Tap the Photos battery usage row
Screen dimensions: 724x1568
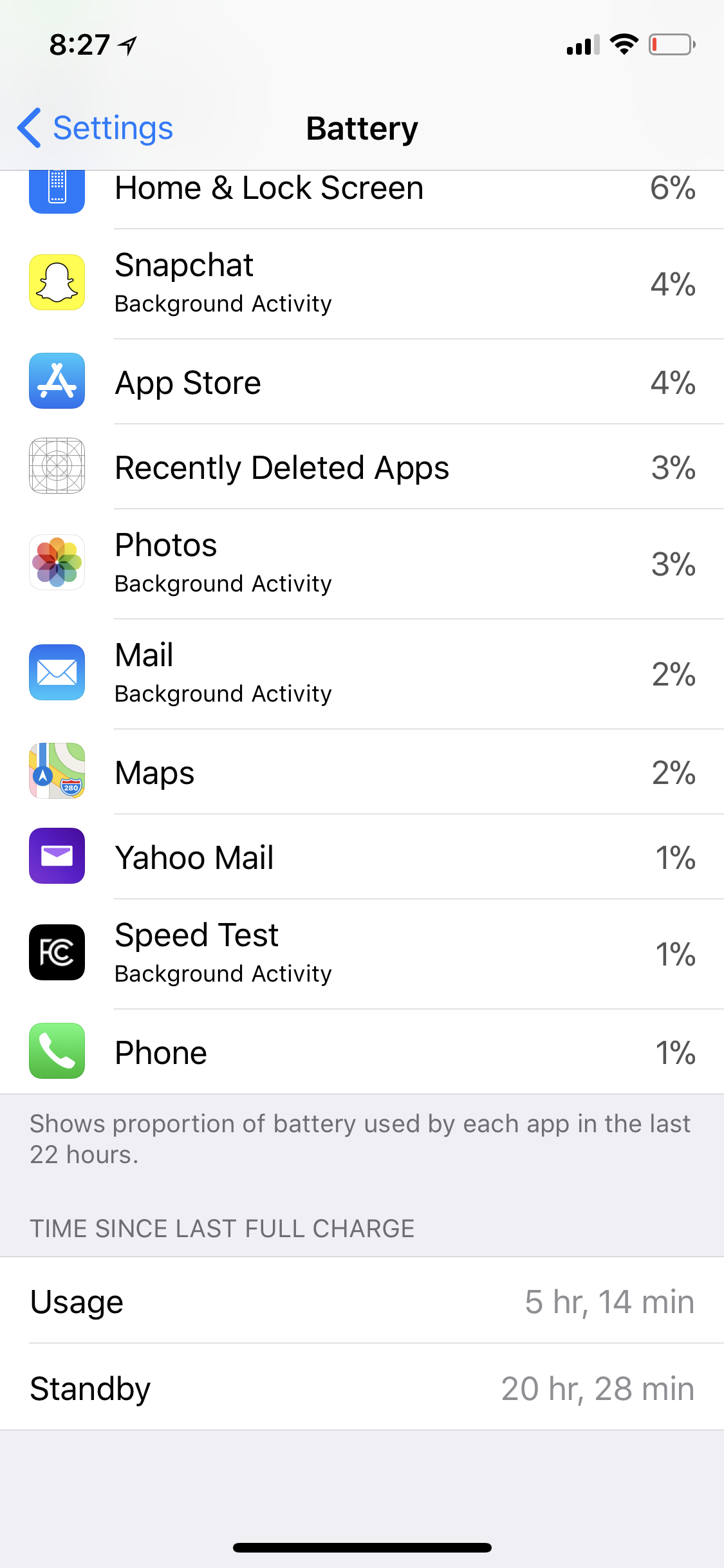click(362, 564)
